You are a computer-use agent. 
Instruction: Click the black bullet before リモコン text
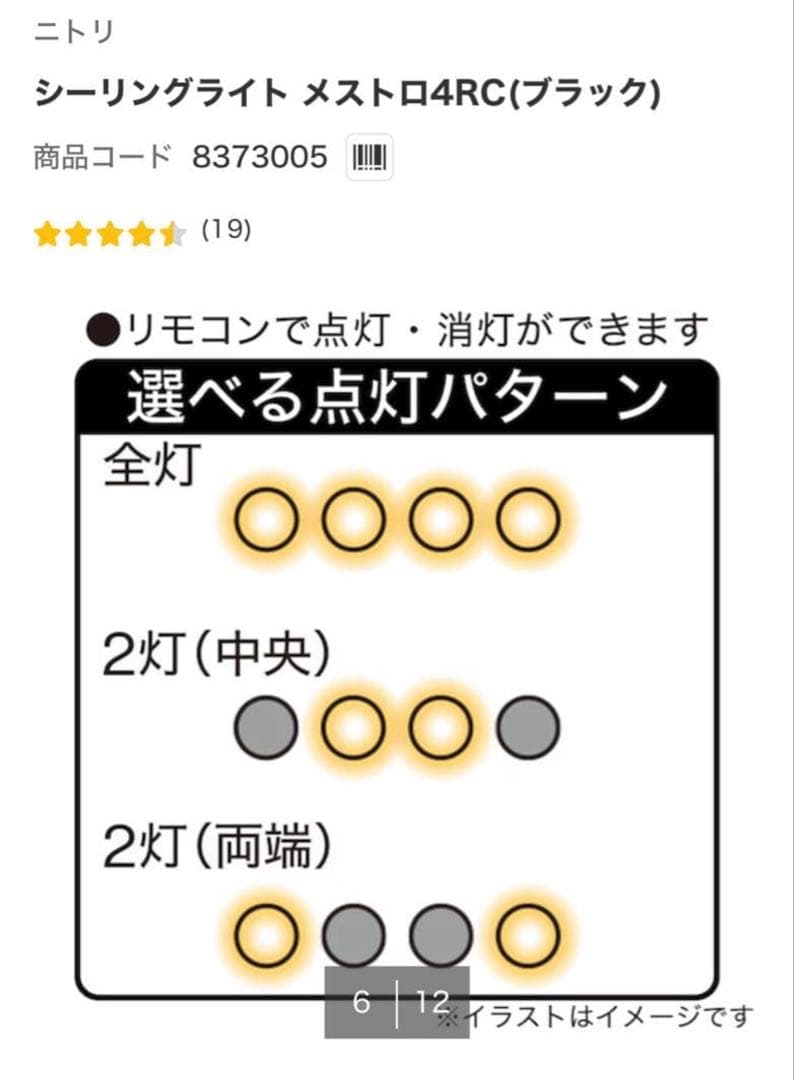(x=100, y=322)
